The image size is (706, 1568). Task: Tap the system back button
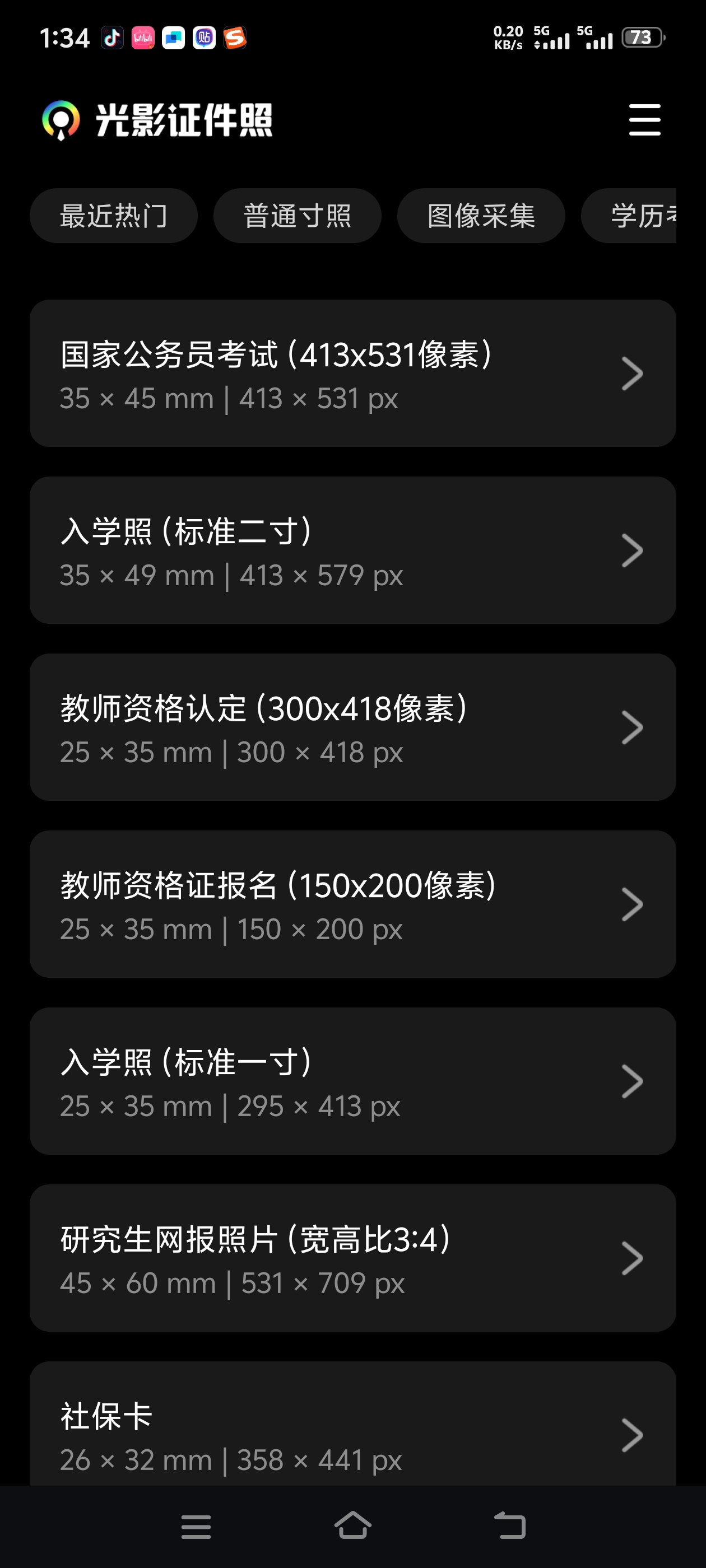[x=509, y=1526]
